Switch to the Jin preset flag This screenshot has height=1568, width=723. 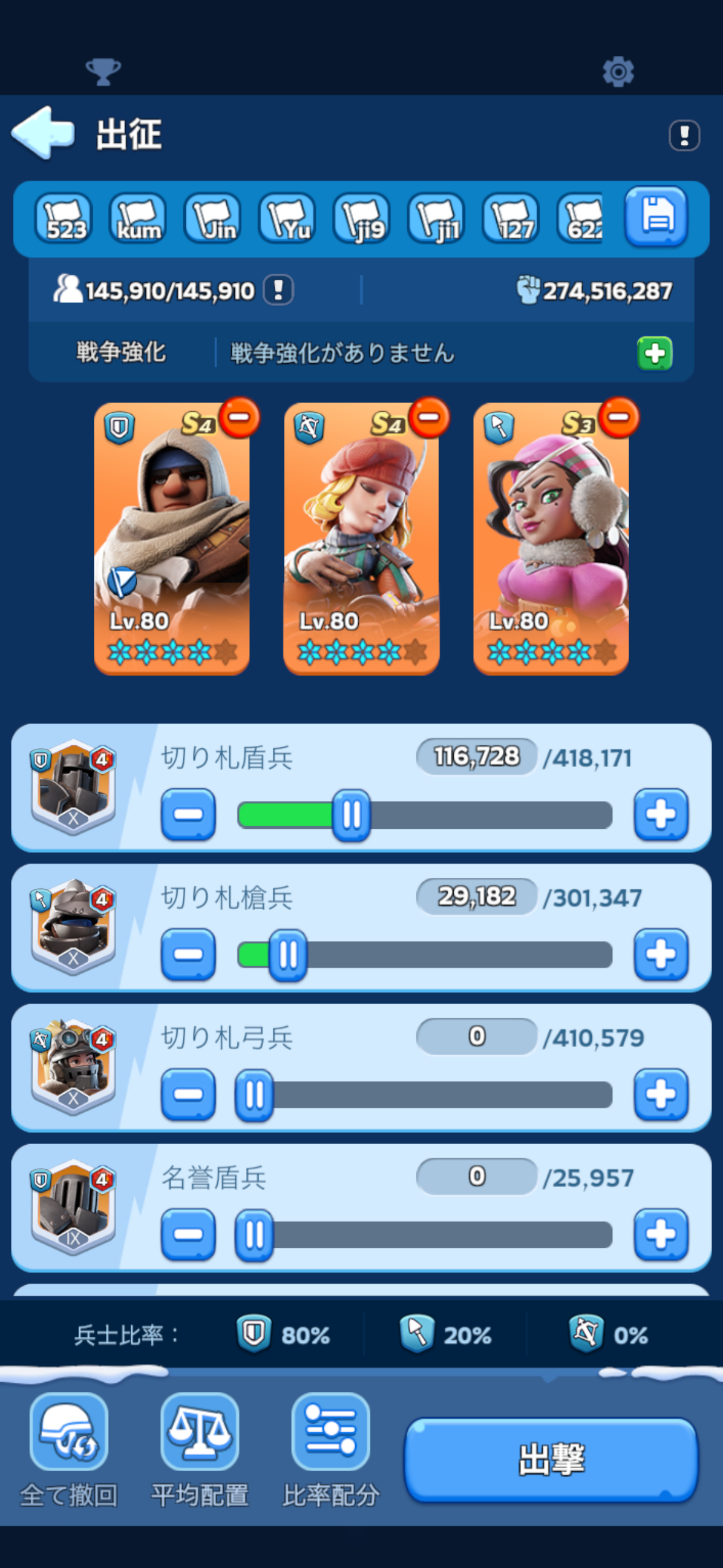(213, 218)
